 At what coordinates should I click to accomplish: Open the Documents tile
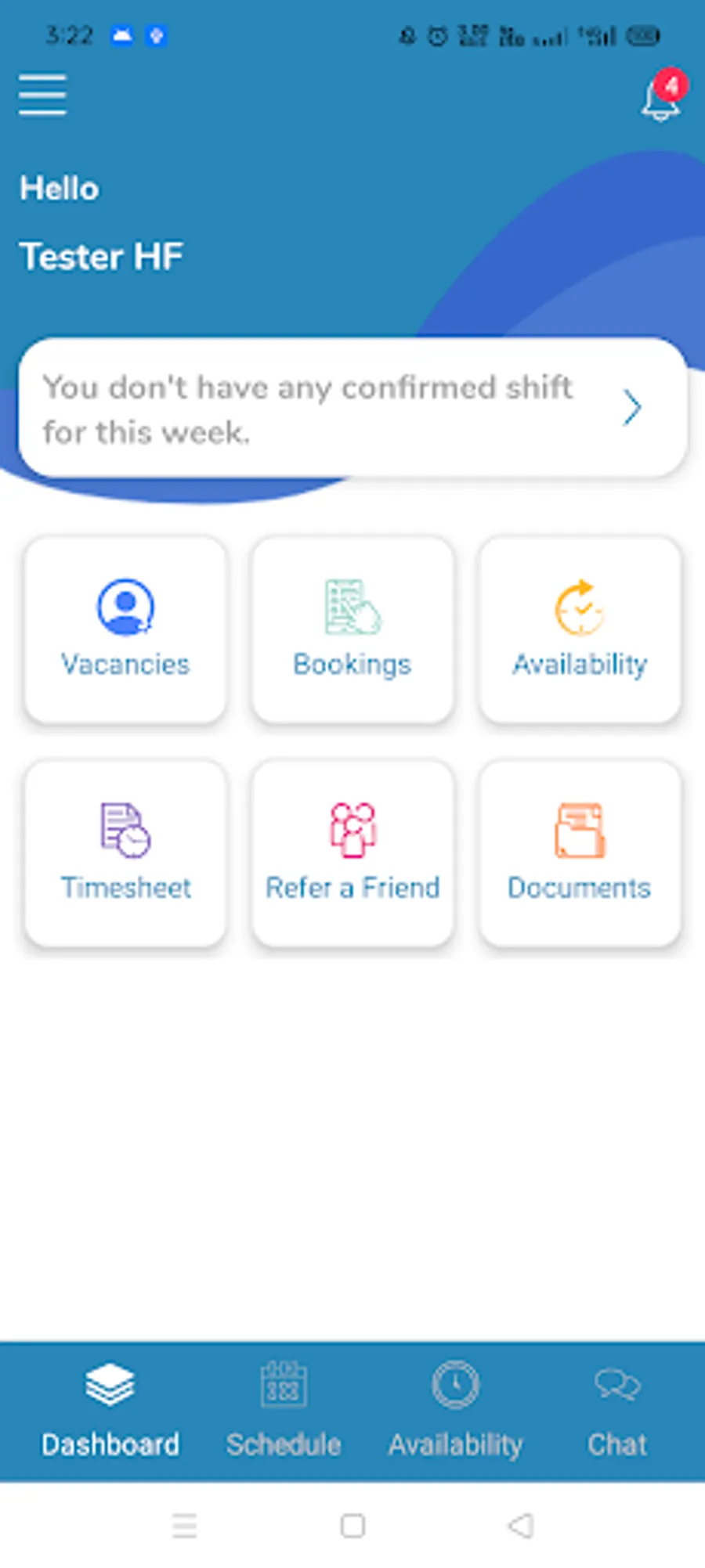(x=580, y=853)
